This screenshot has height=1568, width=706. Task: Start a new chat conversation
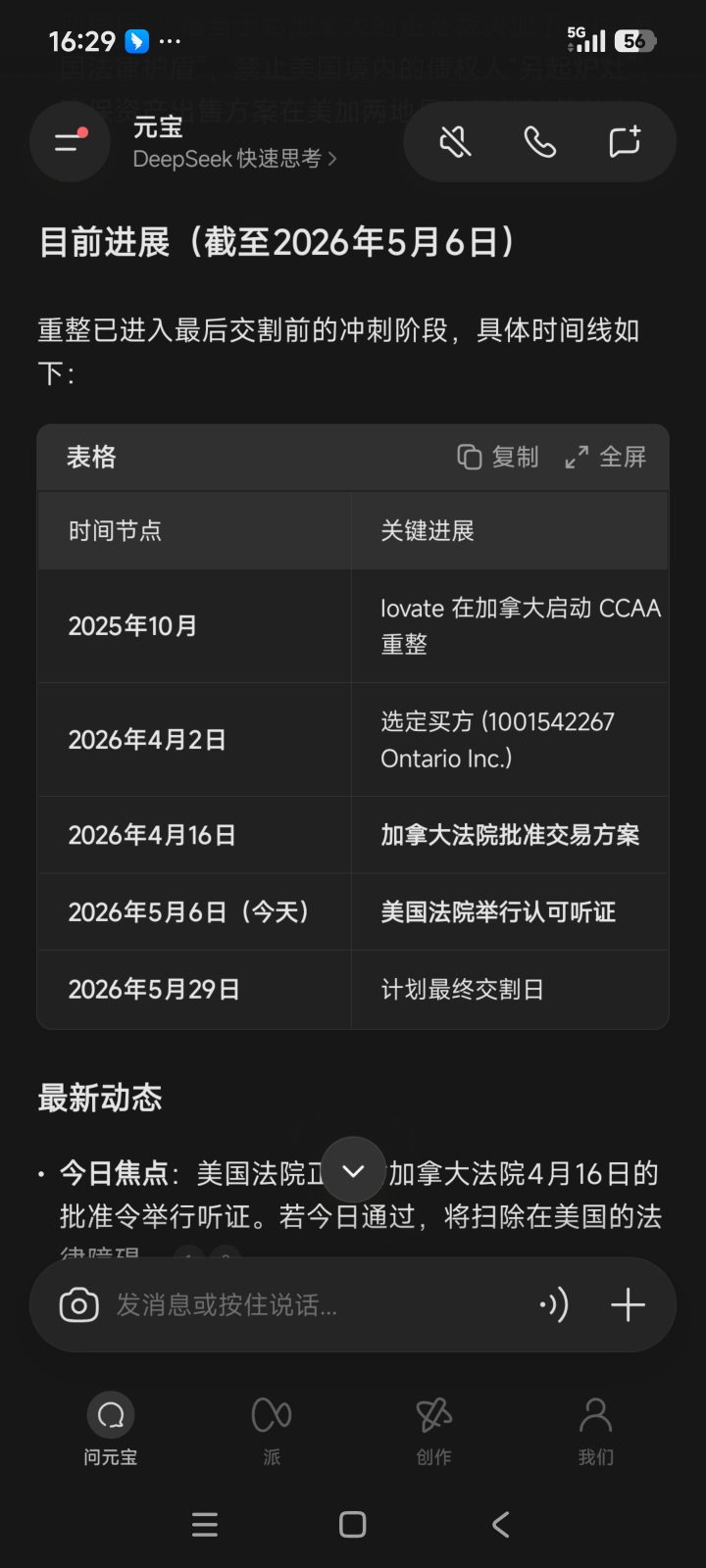(625, 142)
